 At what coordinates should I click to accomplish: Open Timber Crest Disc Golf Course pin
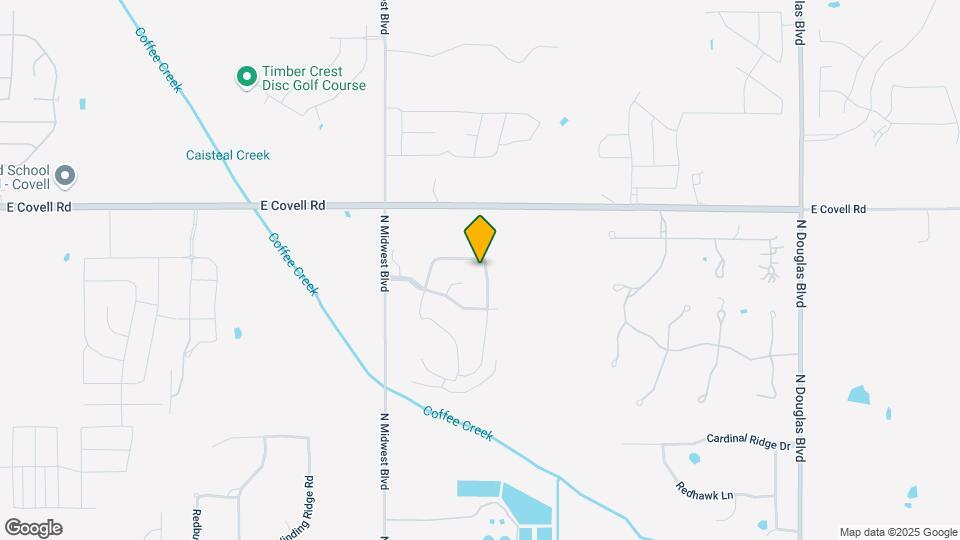[x=246, y=76]
